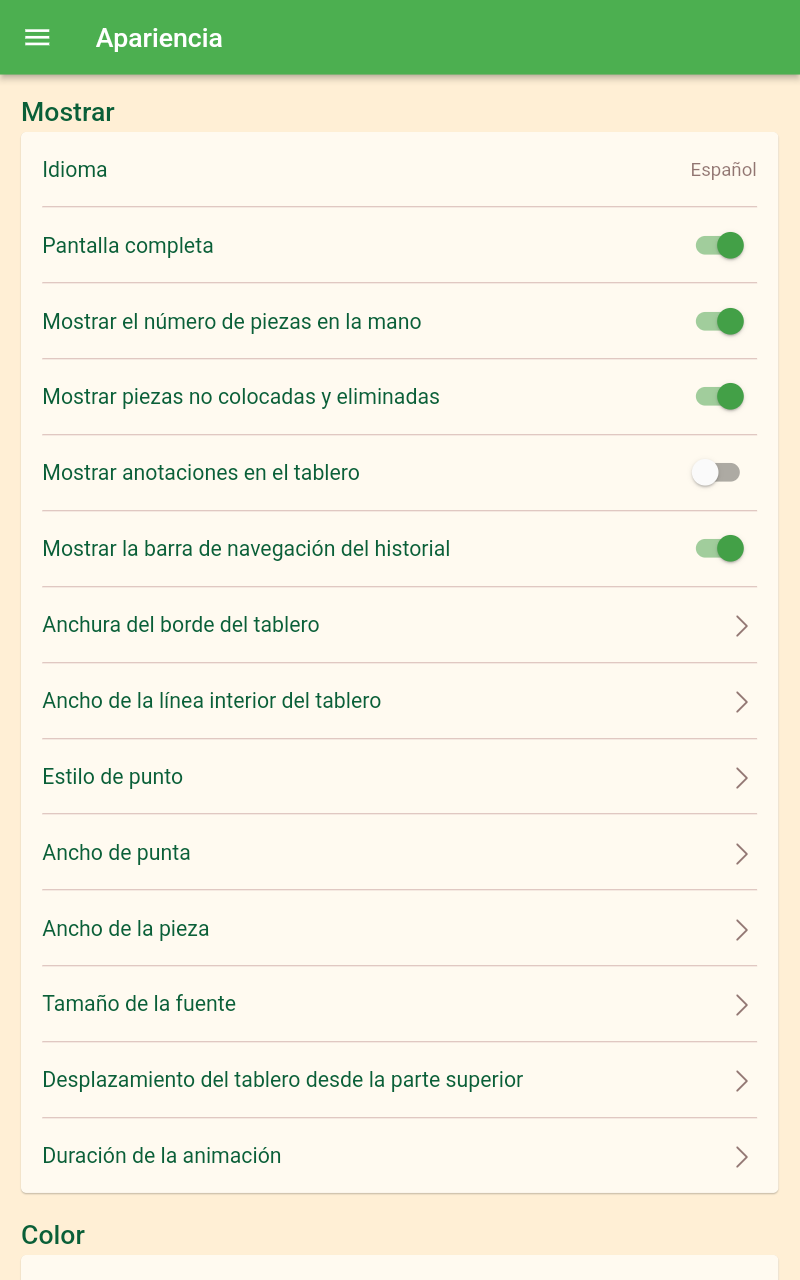Disable the Pantalla completa switch
800x1280 pixels.
tap(720, 245)
